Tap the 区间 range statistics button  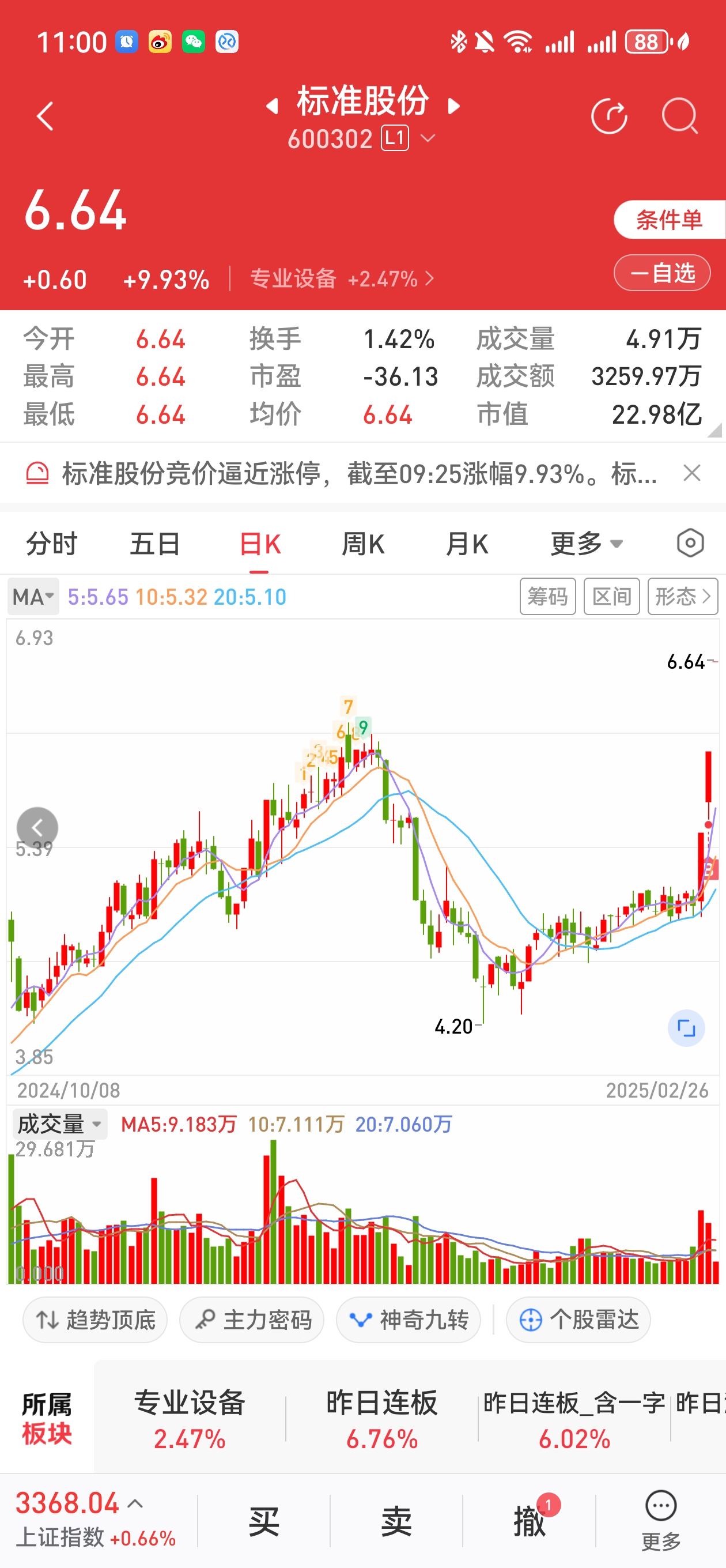pos(611,597)
